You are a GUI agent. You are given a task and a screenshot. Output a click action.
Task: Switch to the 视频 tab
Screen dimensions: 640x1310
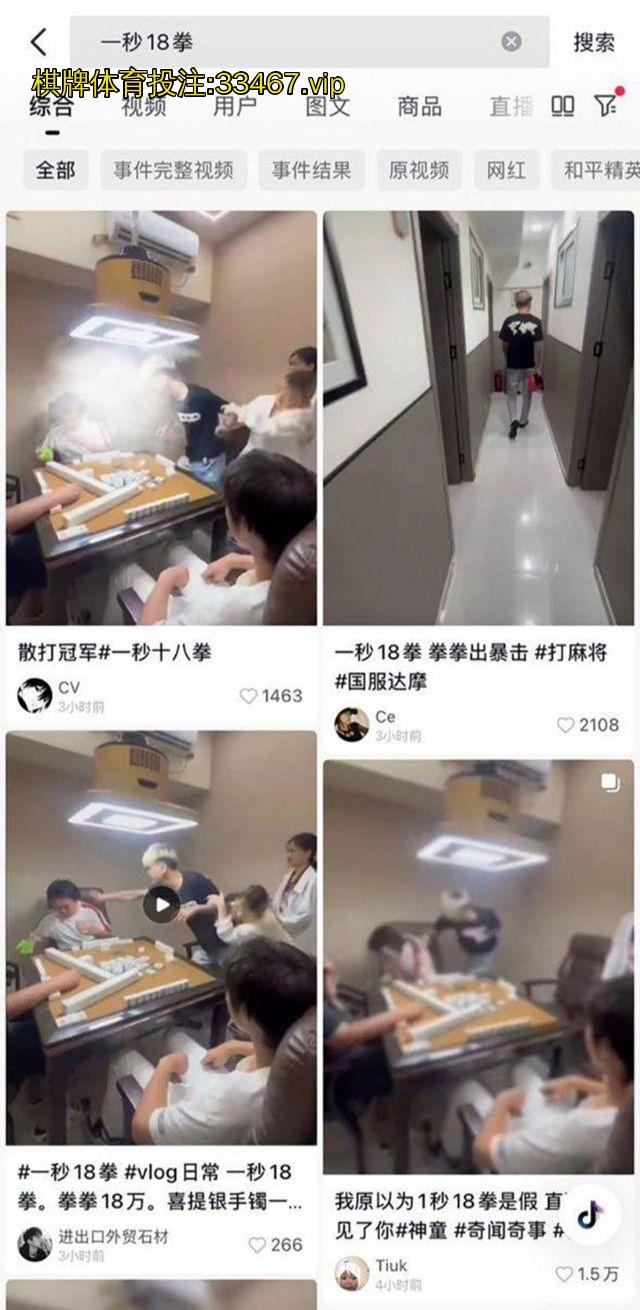144,106
